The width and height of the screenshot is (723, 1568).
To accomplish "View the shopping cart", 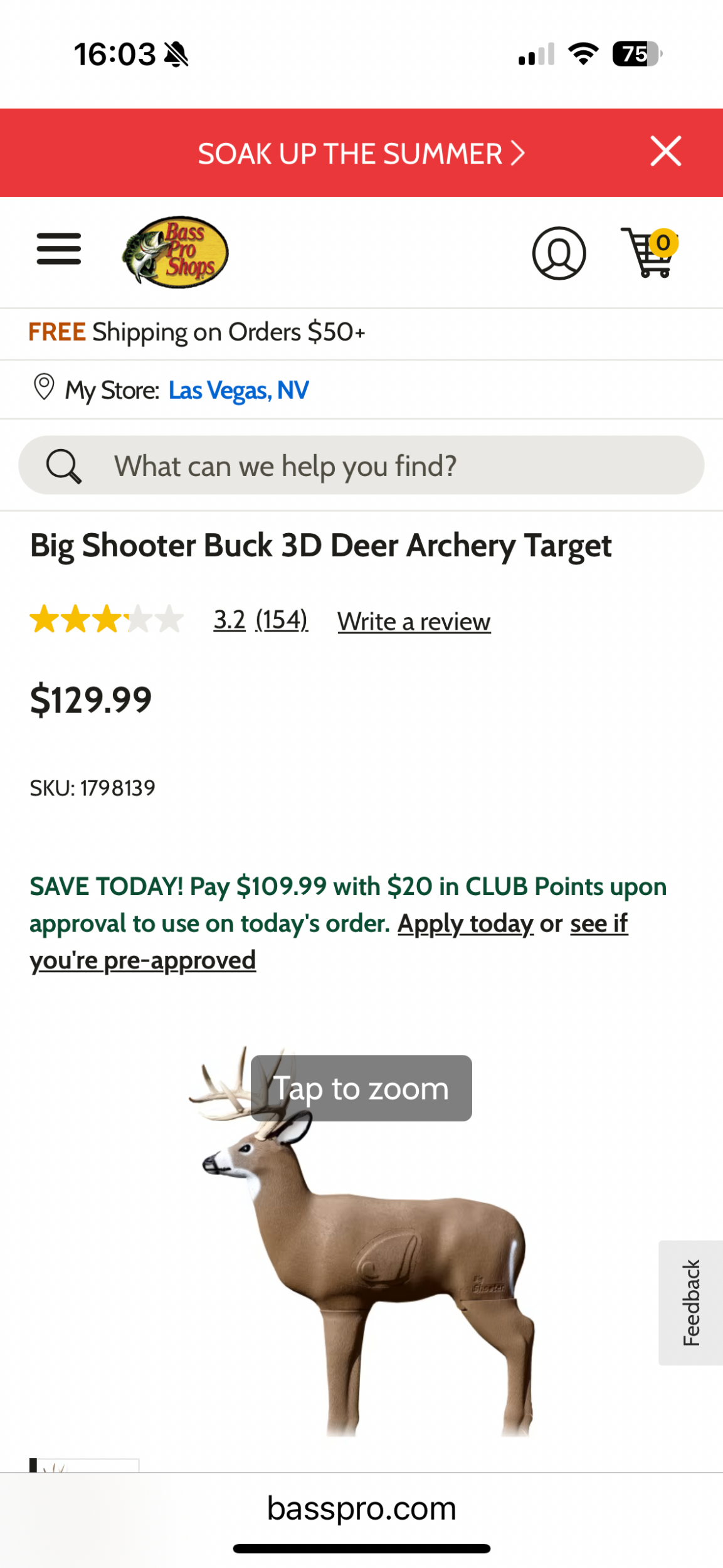I will (x=649, y=253).
